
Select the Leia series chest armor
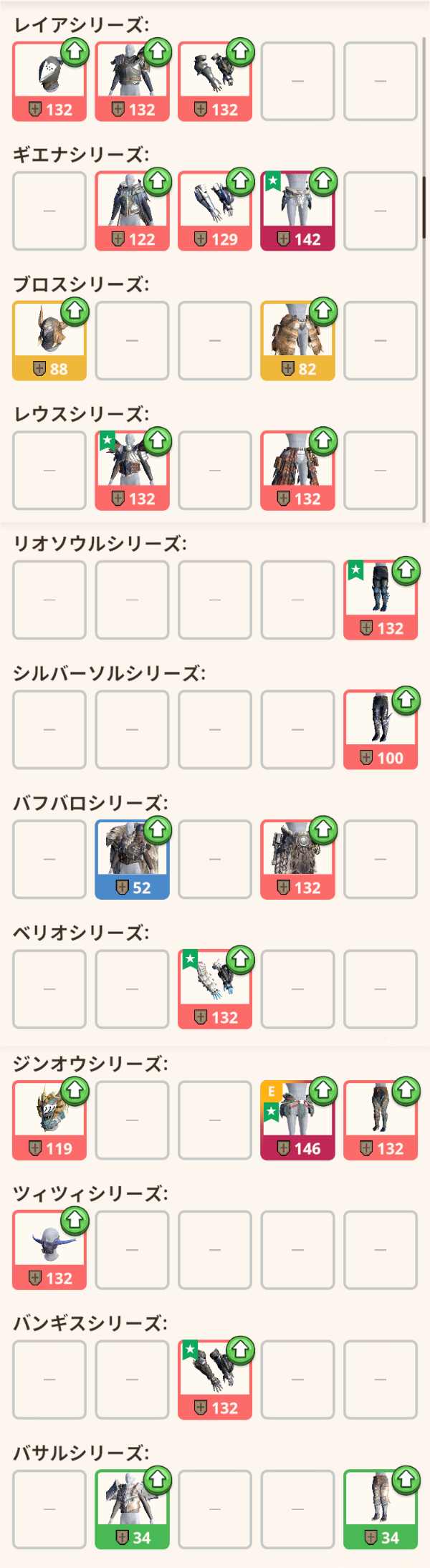point(132,82)
